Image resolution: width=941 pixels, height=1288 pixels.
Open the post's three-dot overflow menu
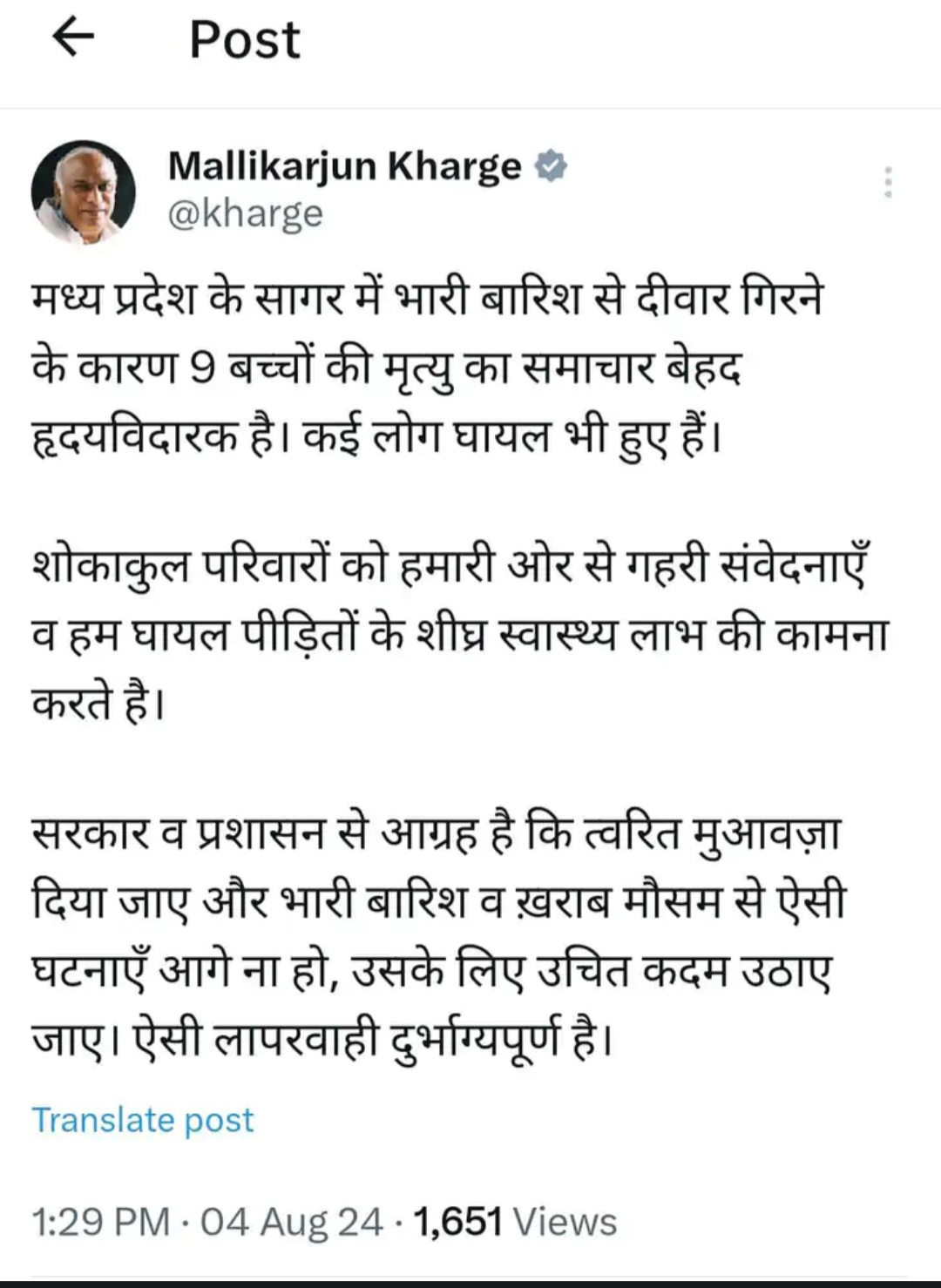click(x=887, y=183)
